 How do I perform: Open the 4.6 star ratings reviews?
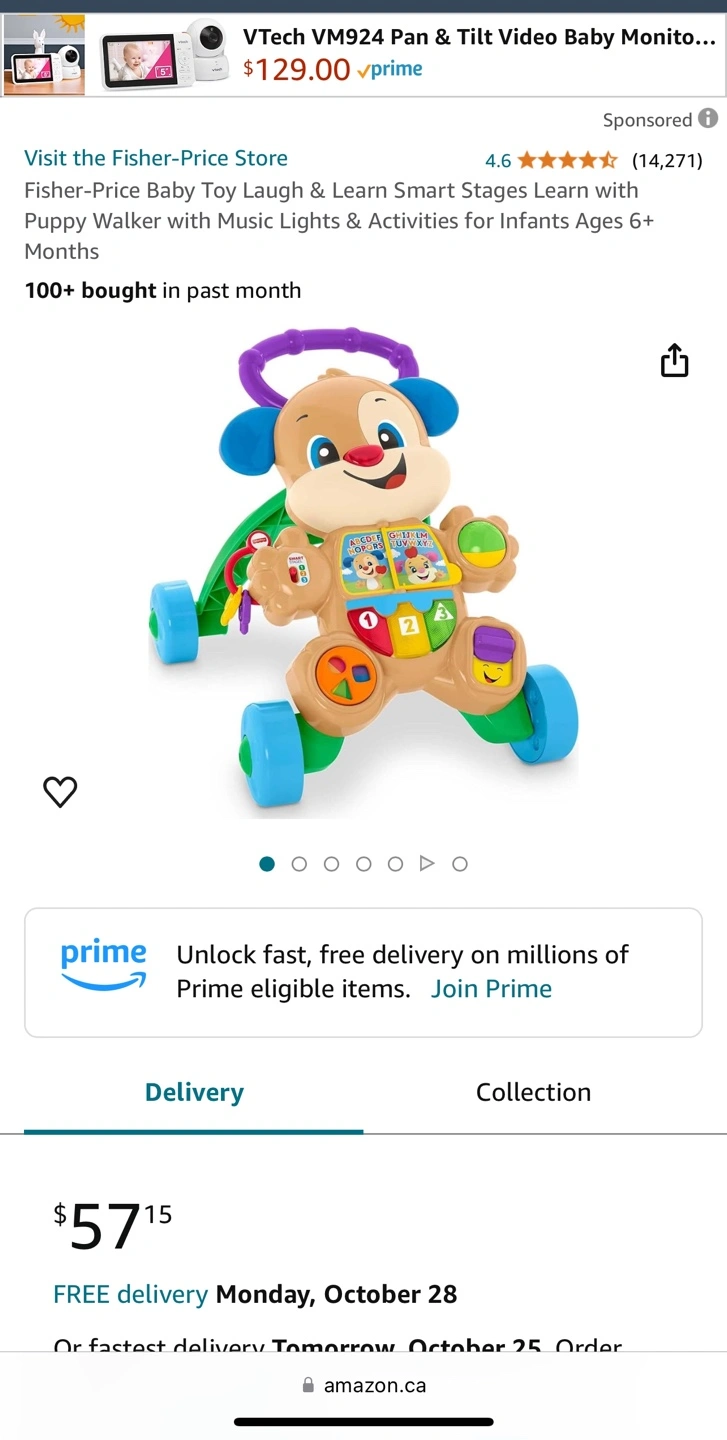[594, 160]
